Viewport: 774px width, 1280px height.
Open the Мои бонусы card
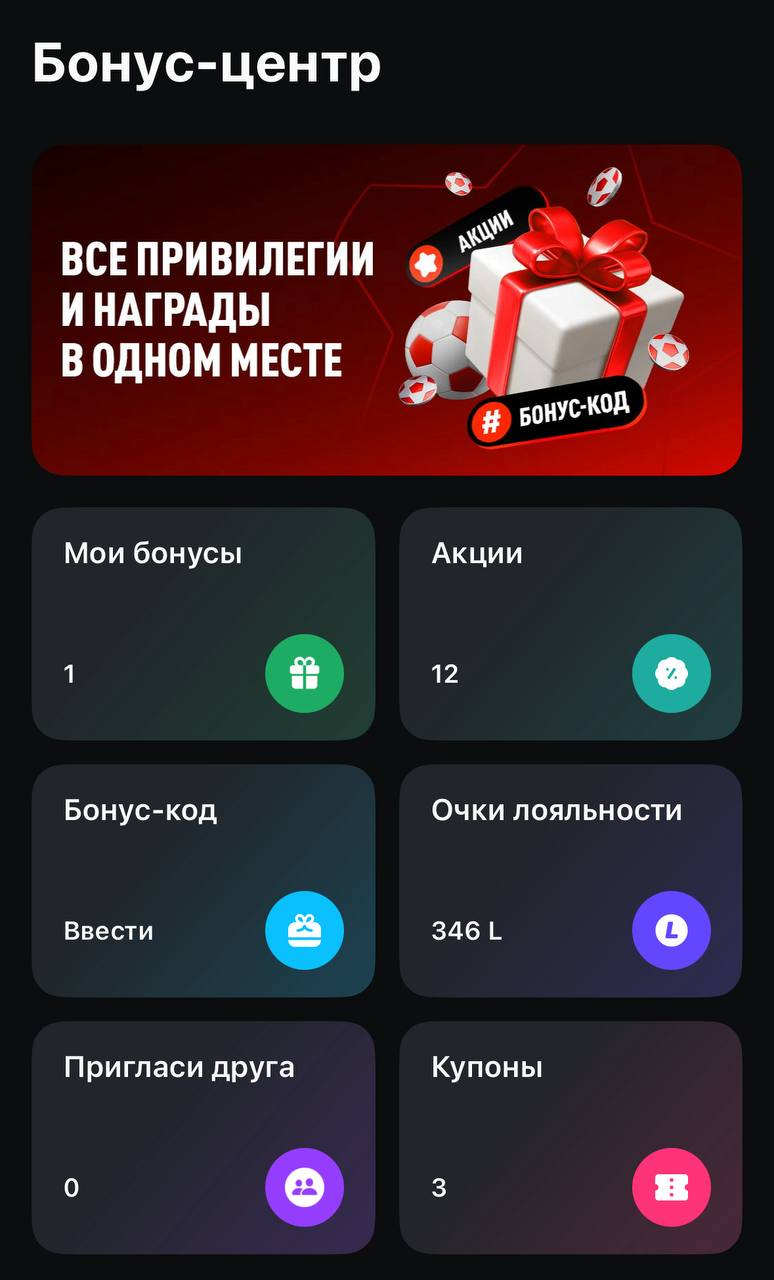coord(203,623)
